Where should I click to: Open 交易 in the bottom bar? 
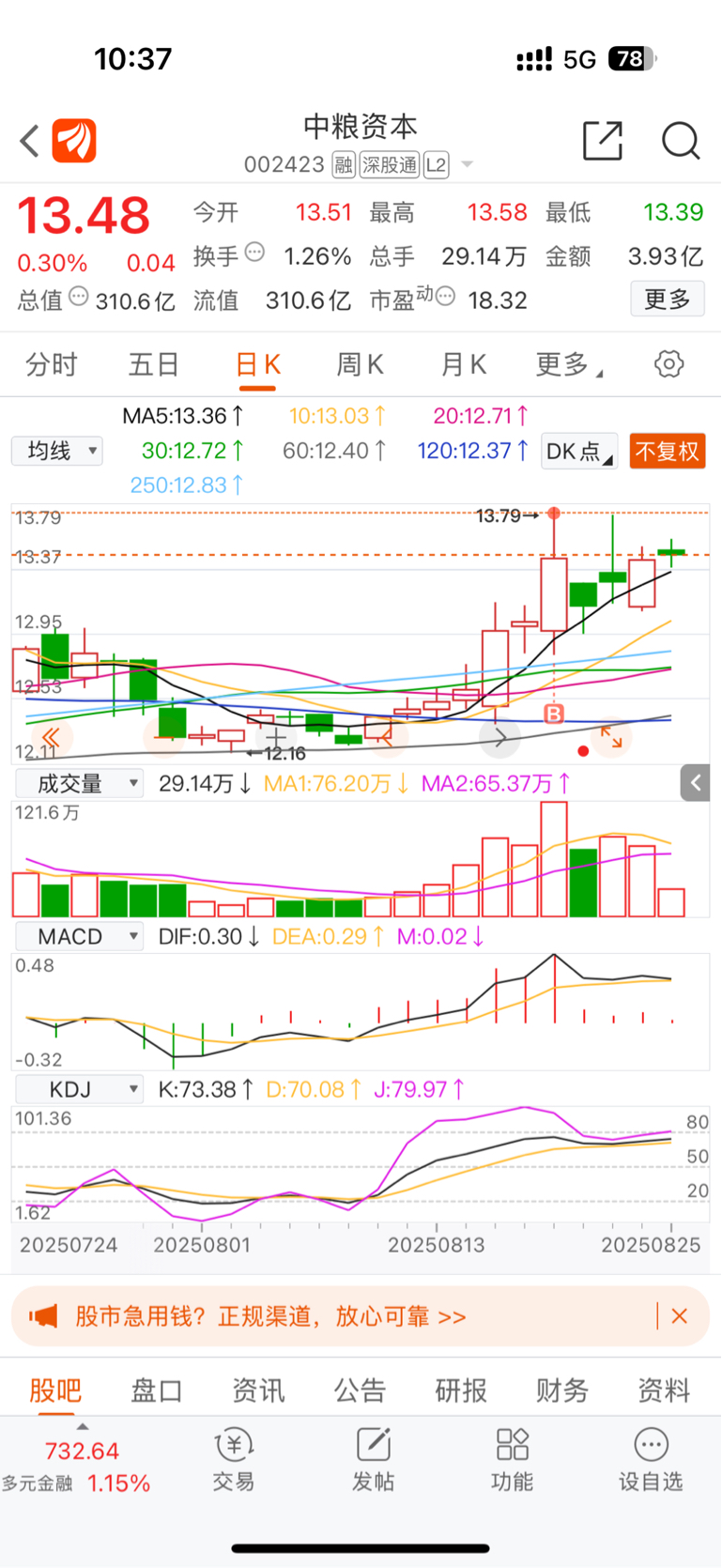tap(233, 1459)
